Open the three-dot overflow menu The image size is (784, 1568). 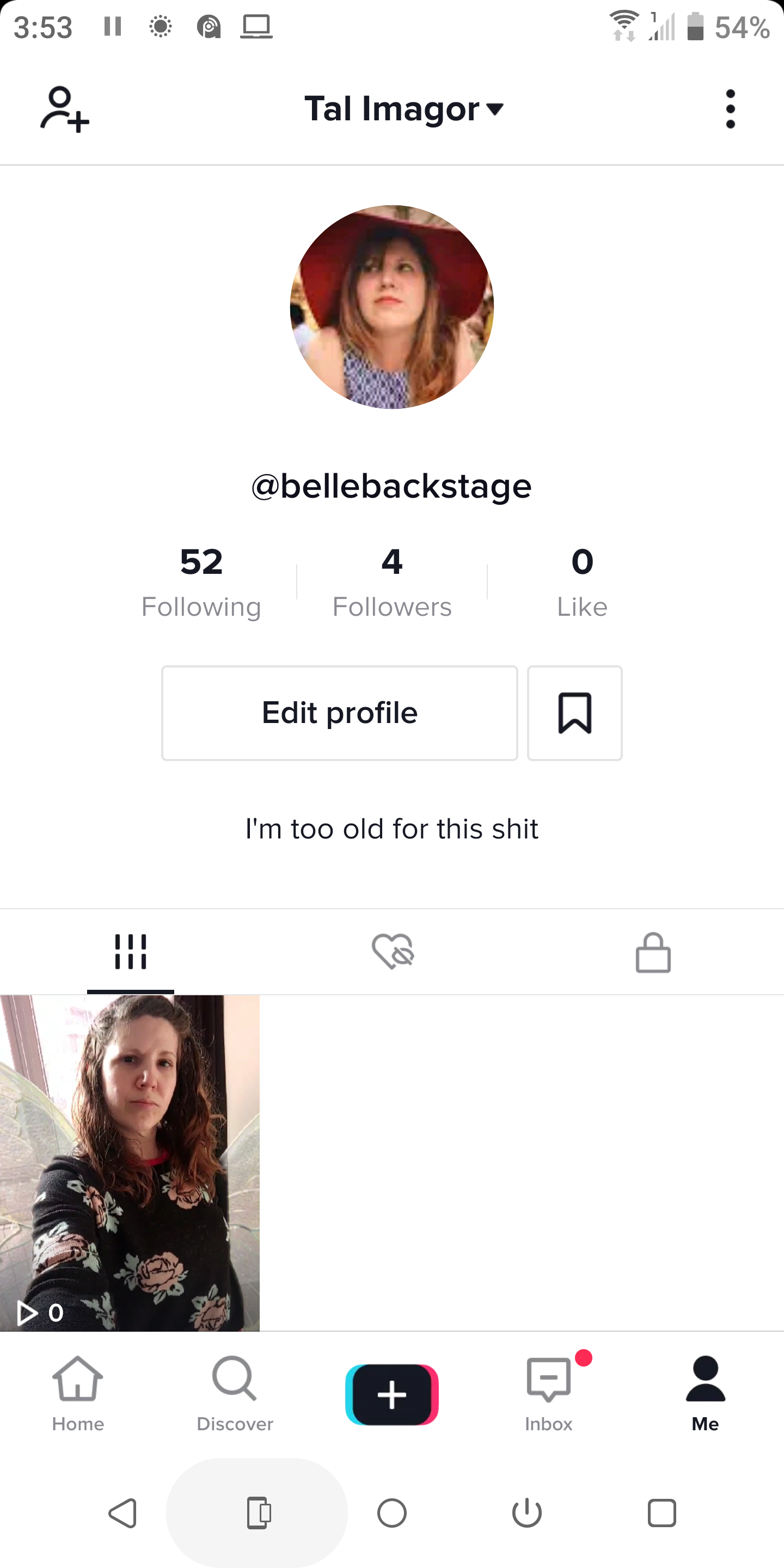(x=730, y=109)
